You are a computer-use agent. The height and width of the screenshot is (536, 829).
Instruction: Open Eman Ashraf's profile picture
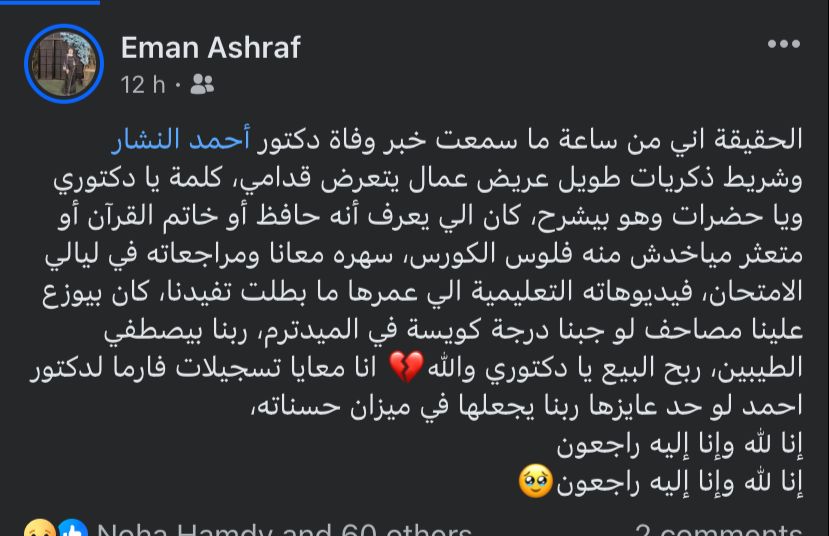click(x=64, y=63)
